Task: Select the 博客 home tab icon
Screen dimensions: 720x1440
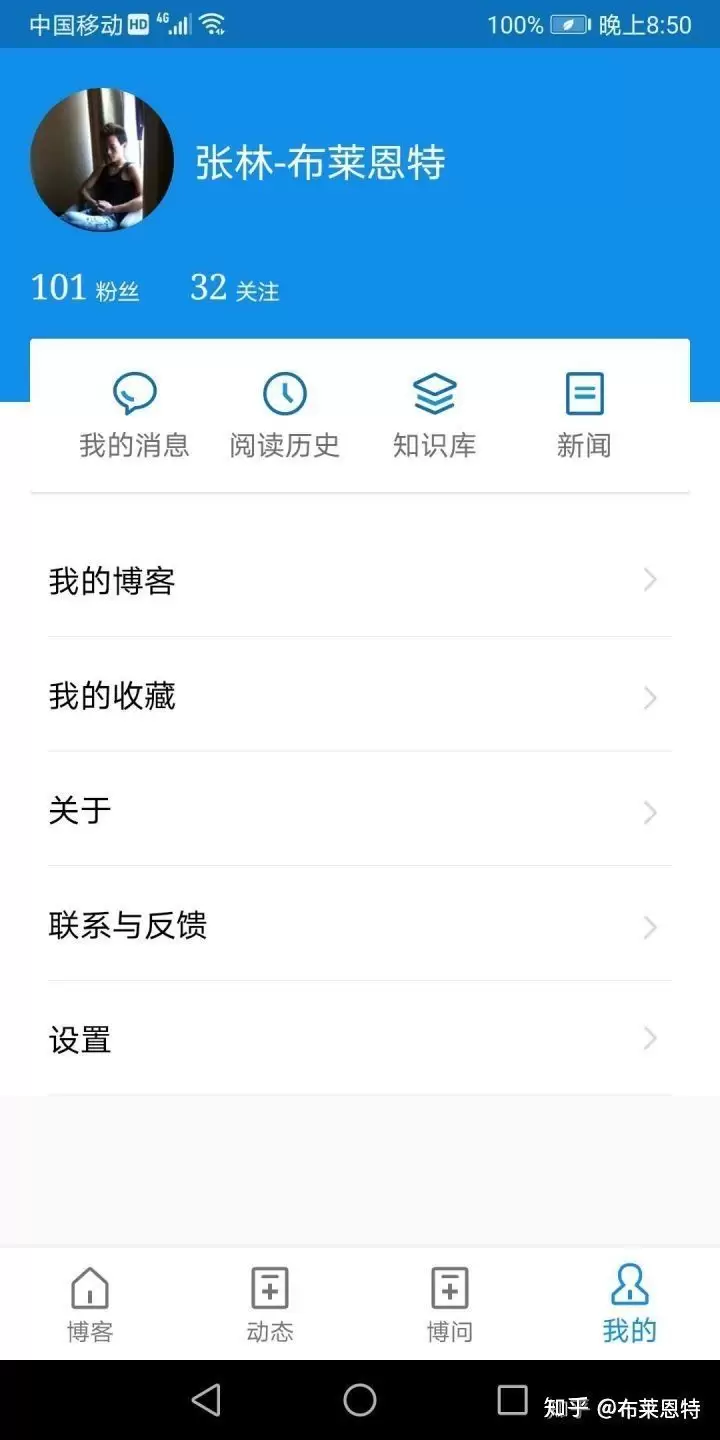Action: (89, 1290)
